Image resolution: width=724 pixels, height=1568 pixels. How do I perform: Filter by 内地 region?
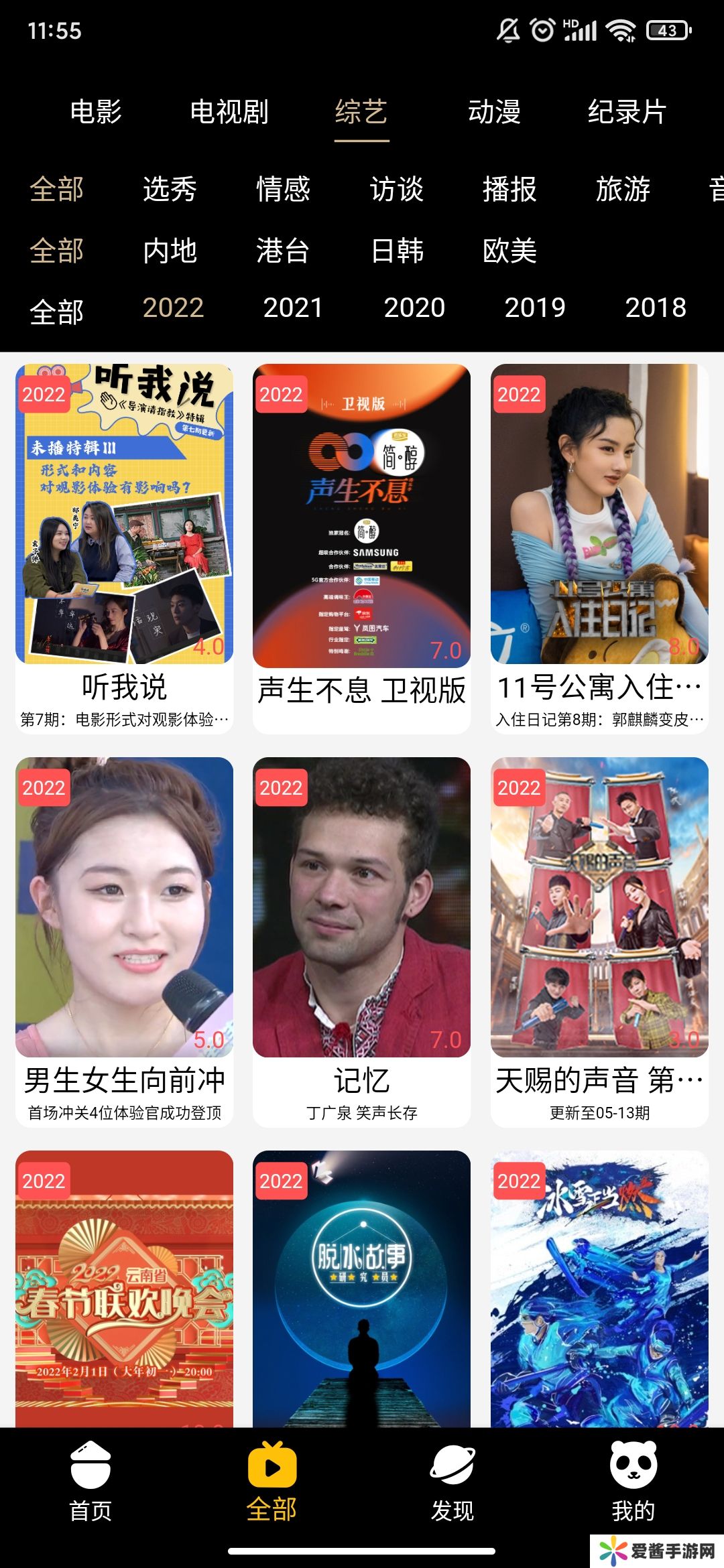coord(170,251)
